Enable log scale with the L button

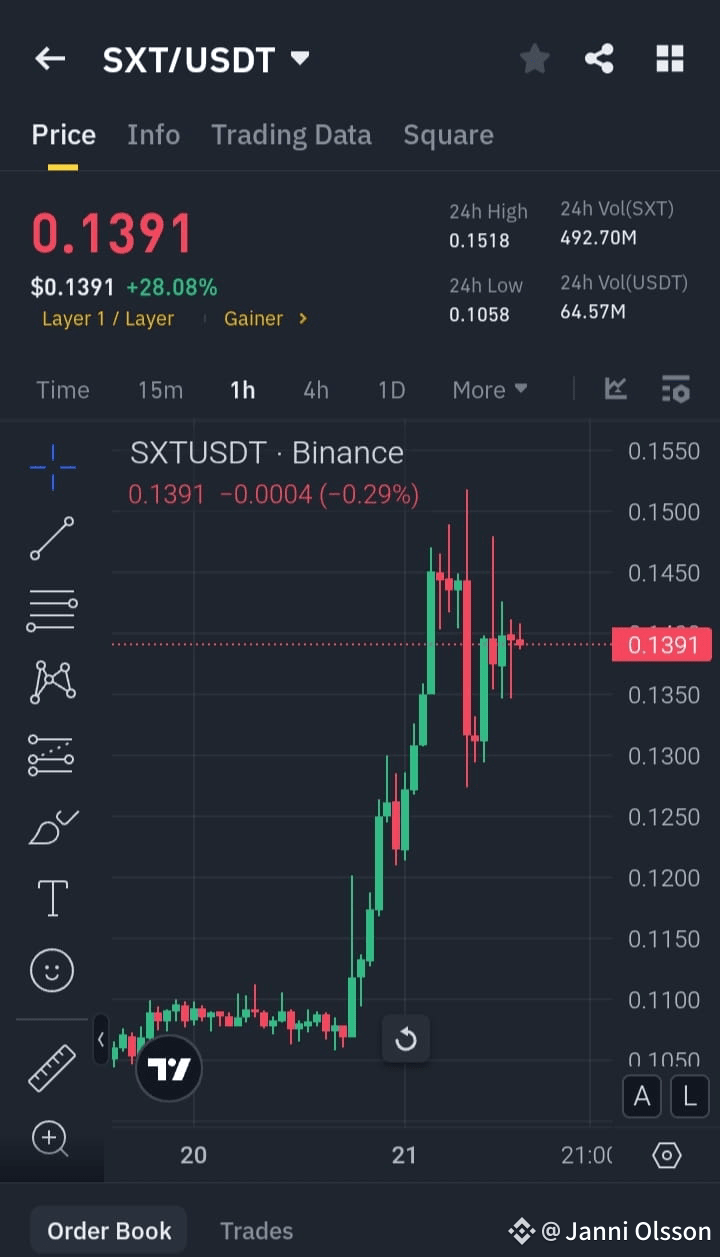coord(690,1096)
